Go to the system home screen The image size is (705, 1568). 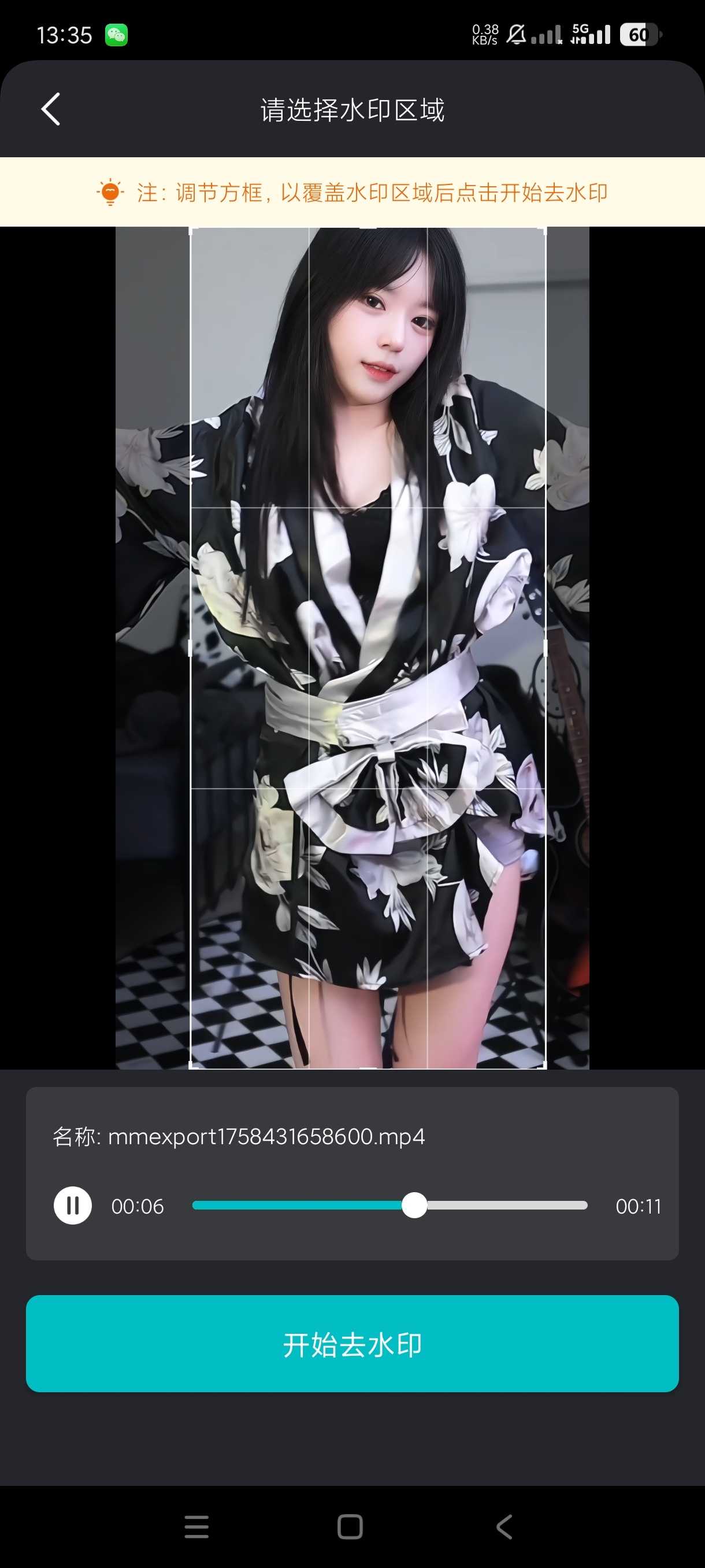point(350,1526)
